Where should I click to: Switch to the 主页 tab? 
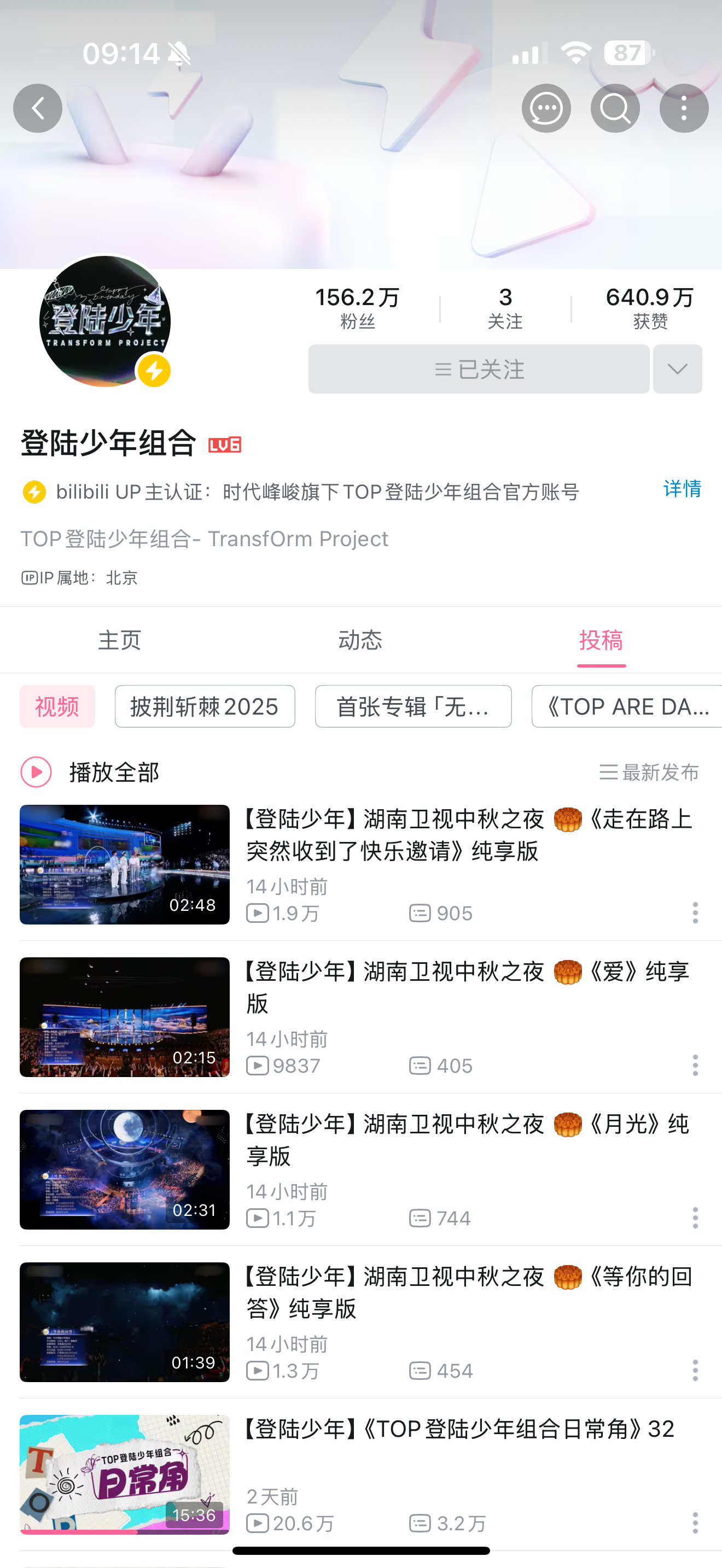[x=120, y=640]
